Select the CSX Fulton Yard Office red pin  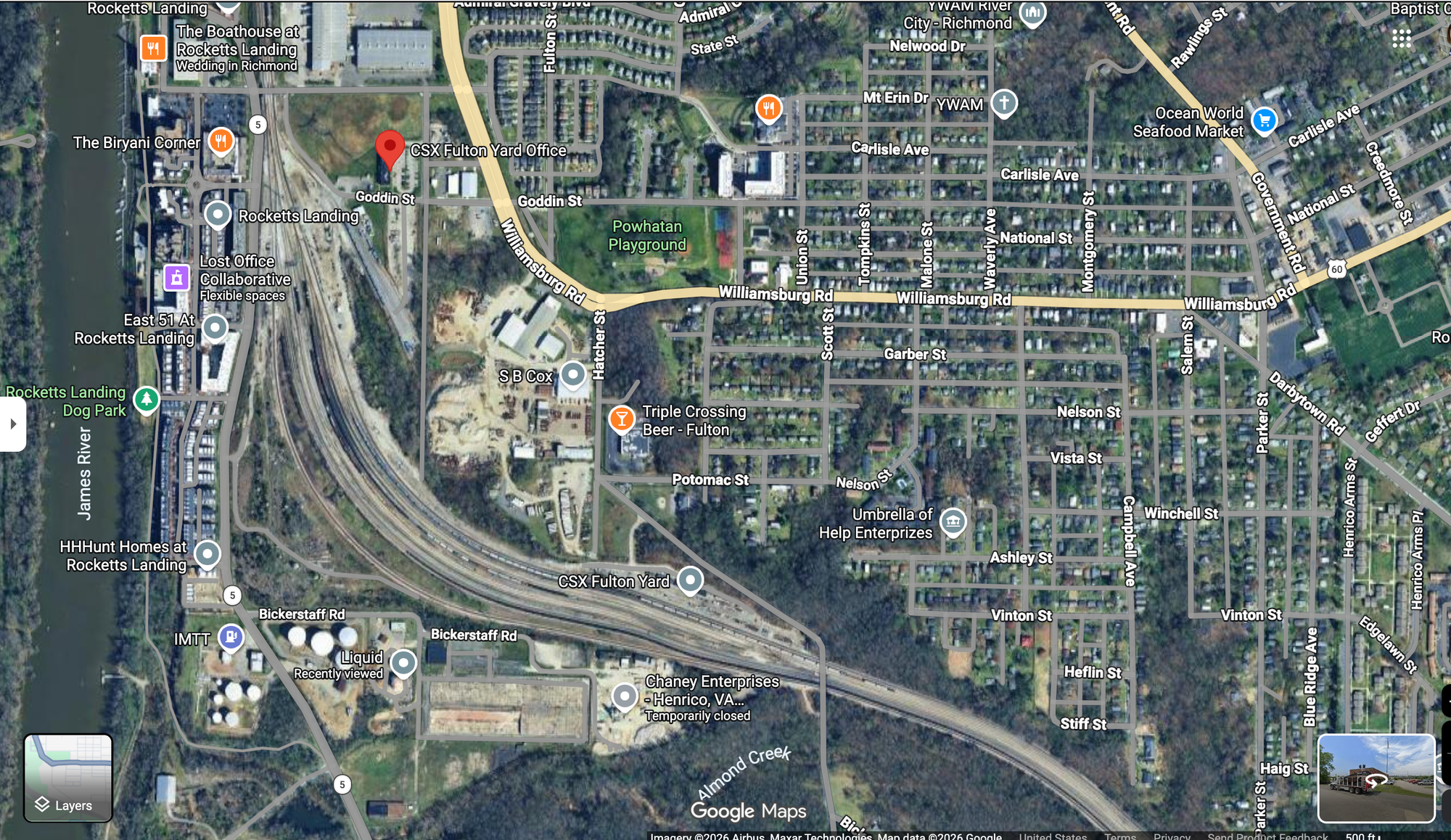390,148
